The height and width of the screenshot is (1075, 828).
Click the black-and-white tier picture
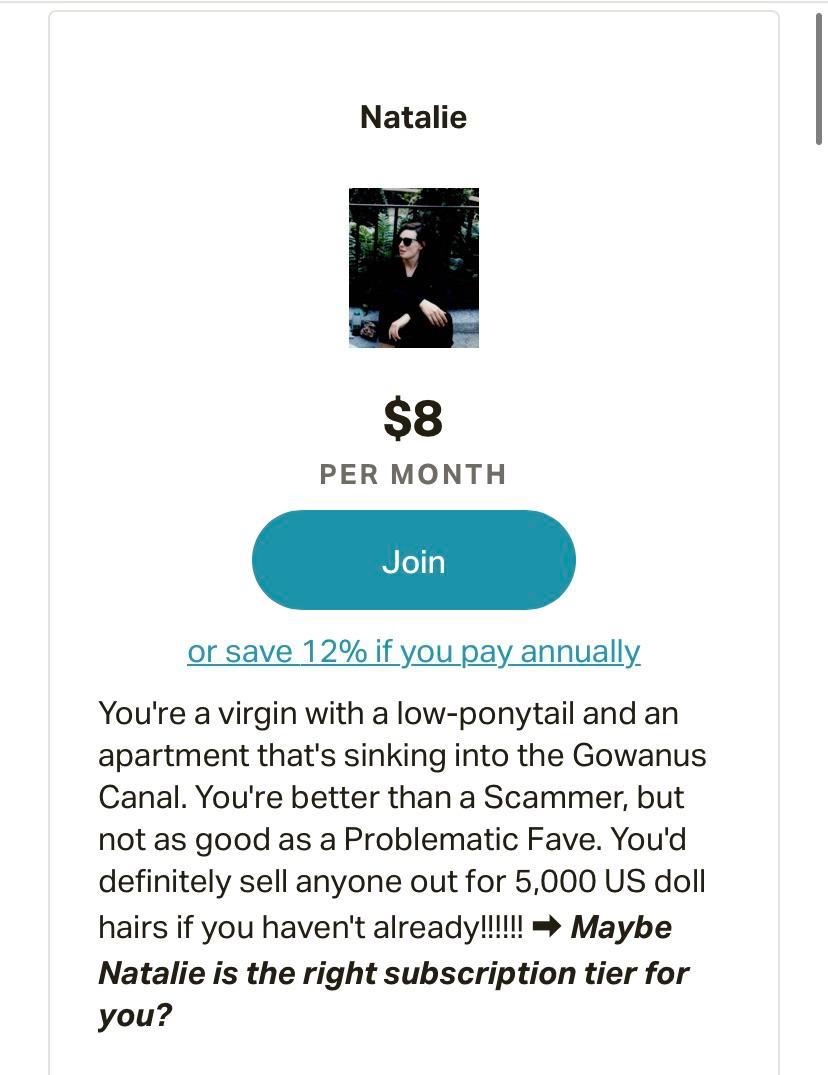[413, 267]
